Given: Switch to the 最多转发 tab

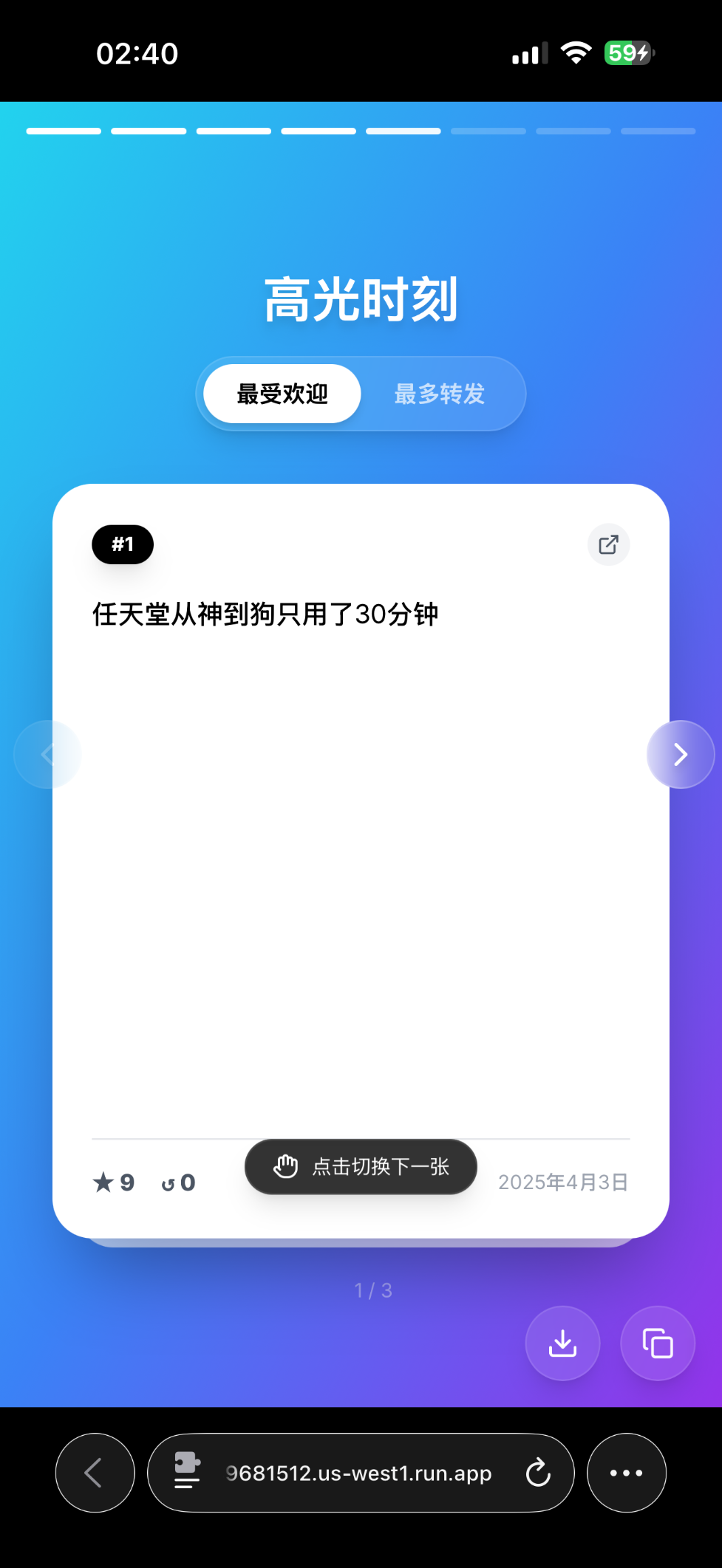Looking at the screenshot, I should tap(440, 394).
